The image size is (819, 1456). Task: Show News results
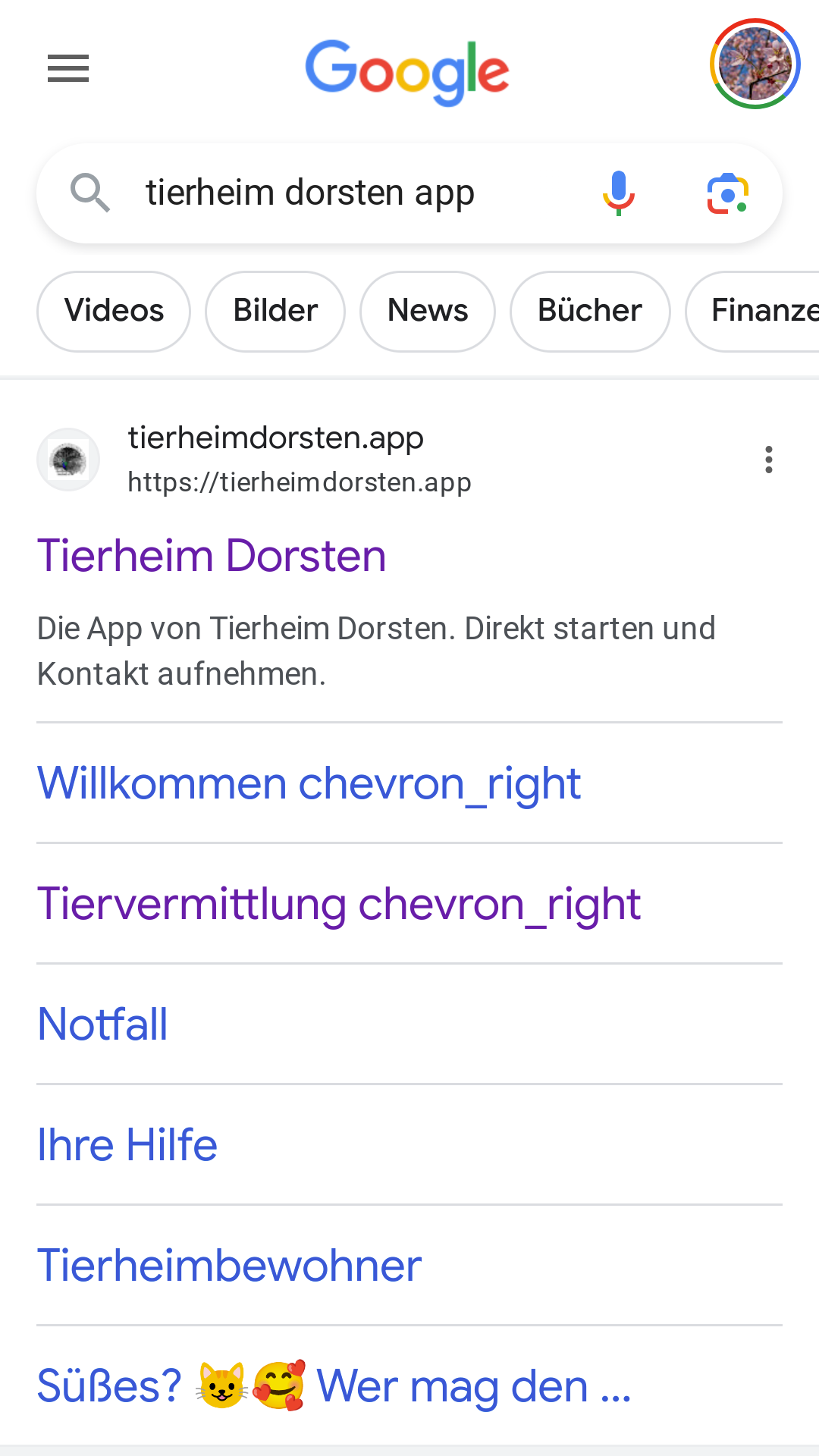pyautogui.click(x=428, y=311)
